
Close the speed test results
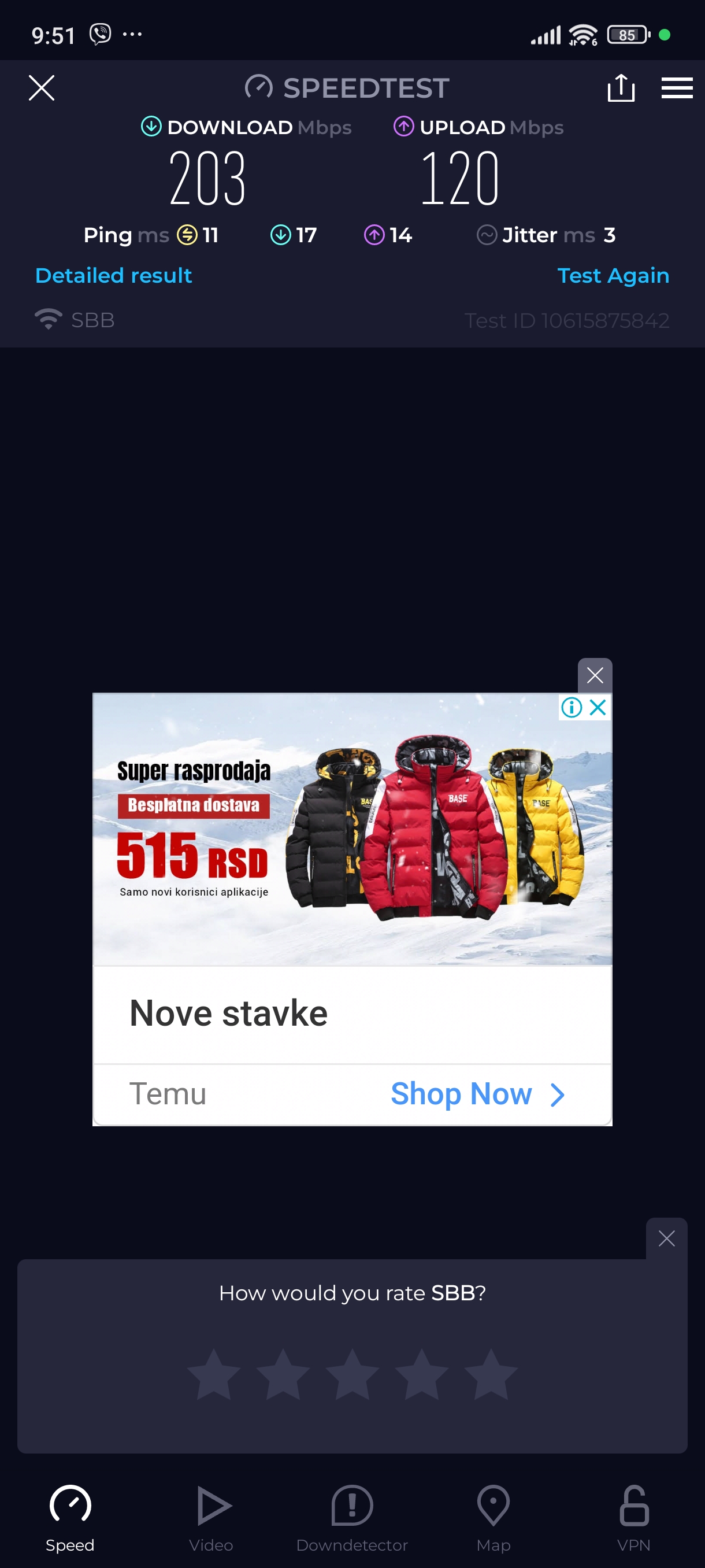point(42,88)
